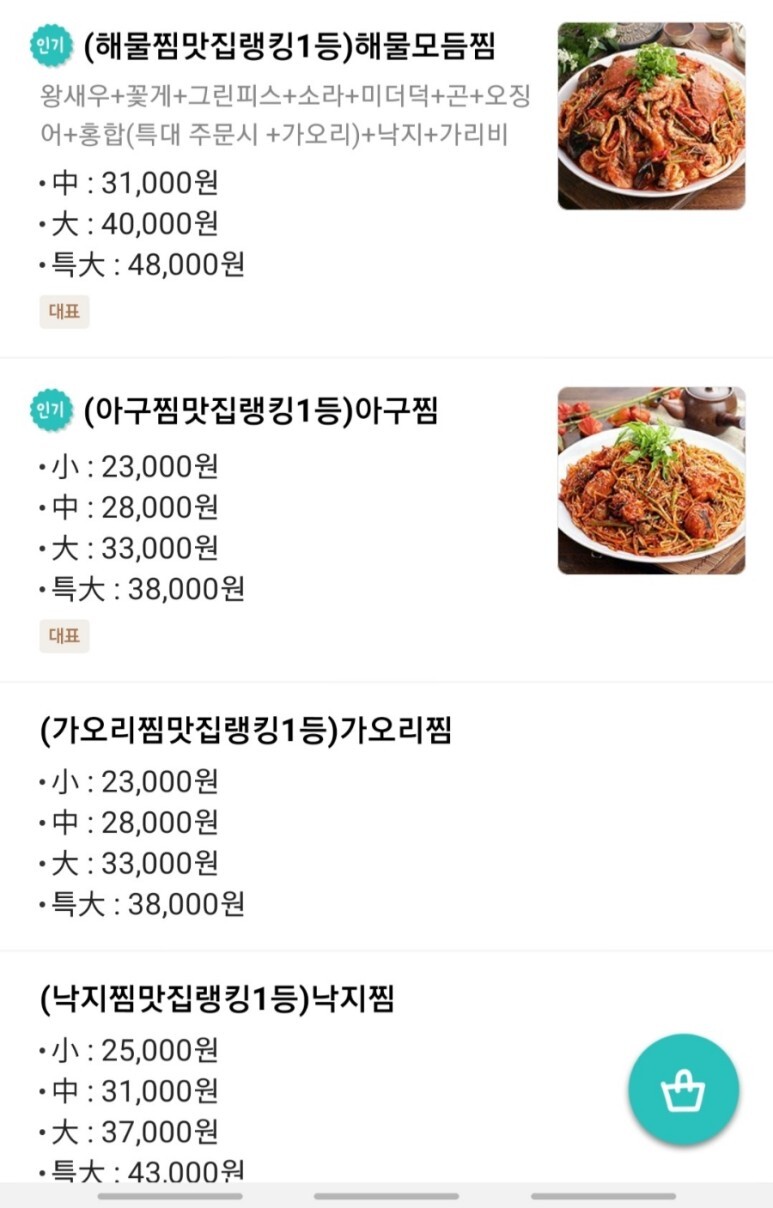View the 낙지찜 menu item

217,999
